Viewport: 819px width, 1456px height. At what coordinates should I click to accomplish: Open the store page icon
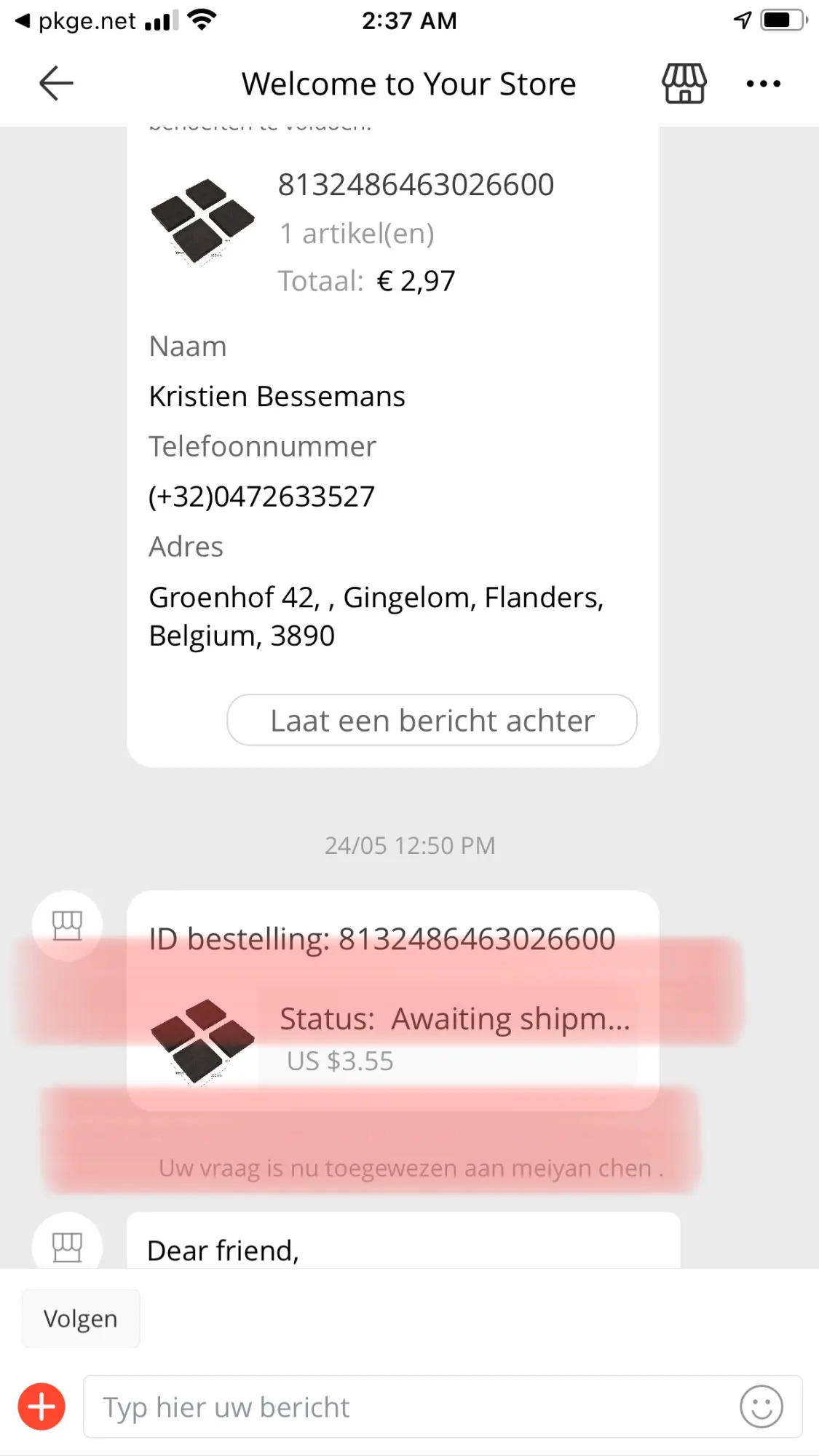tap(684, 83)
